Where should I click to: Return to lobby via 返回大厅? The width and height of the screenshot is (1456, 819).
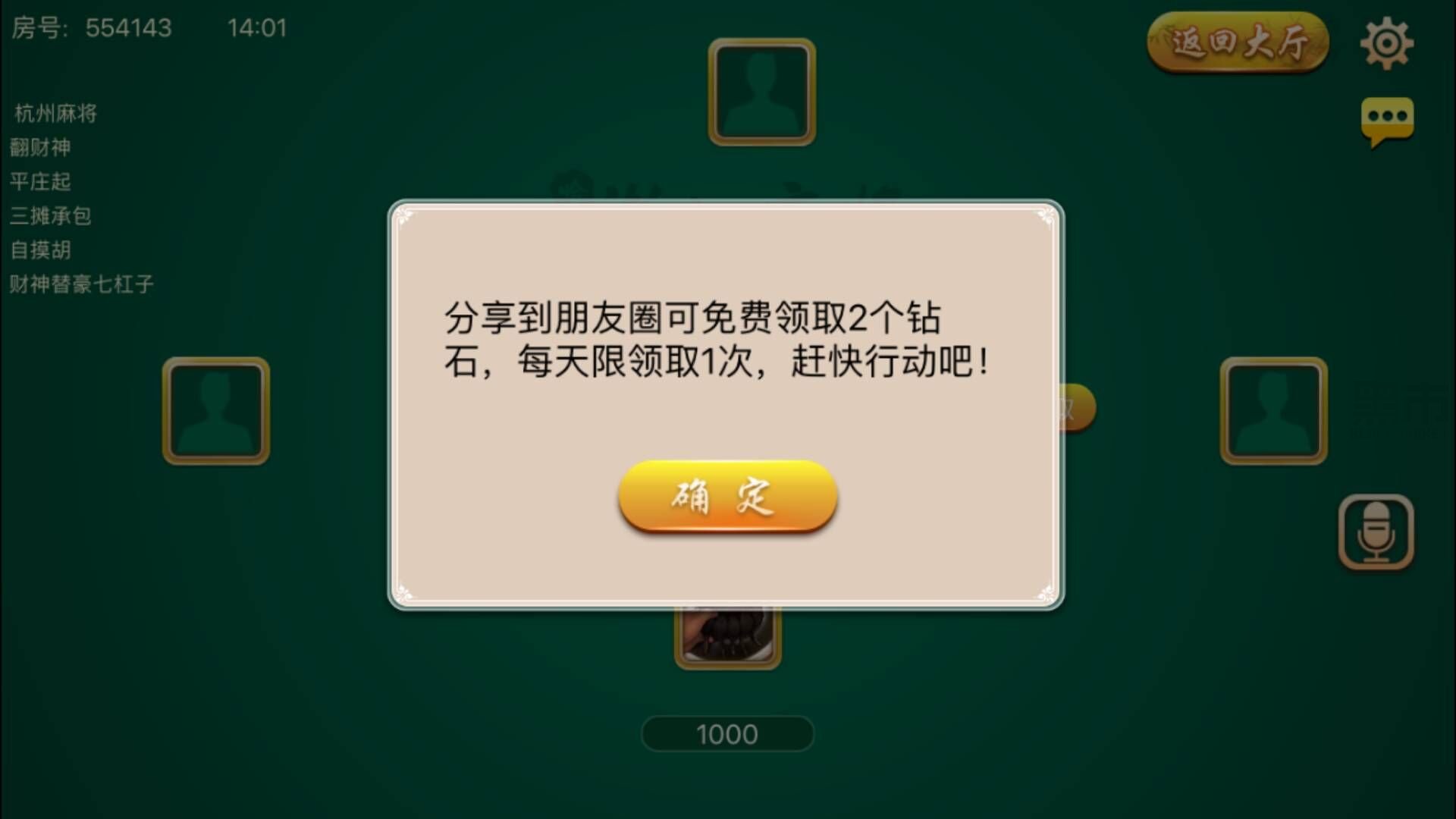click(x=1238, y=42)
